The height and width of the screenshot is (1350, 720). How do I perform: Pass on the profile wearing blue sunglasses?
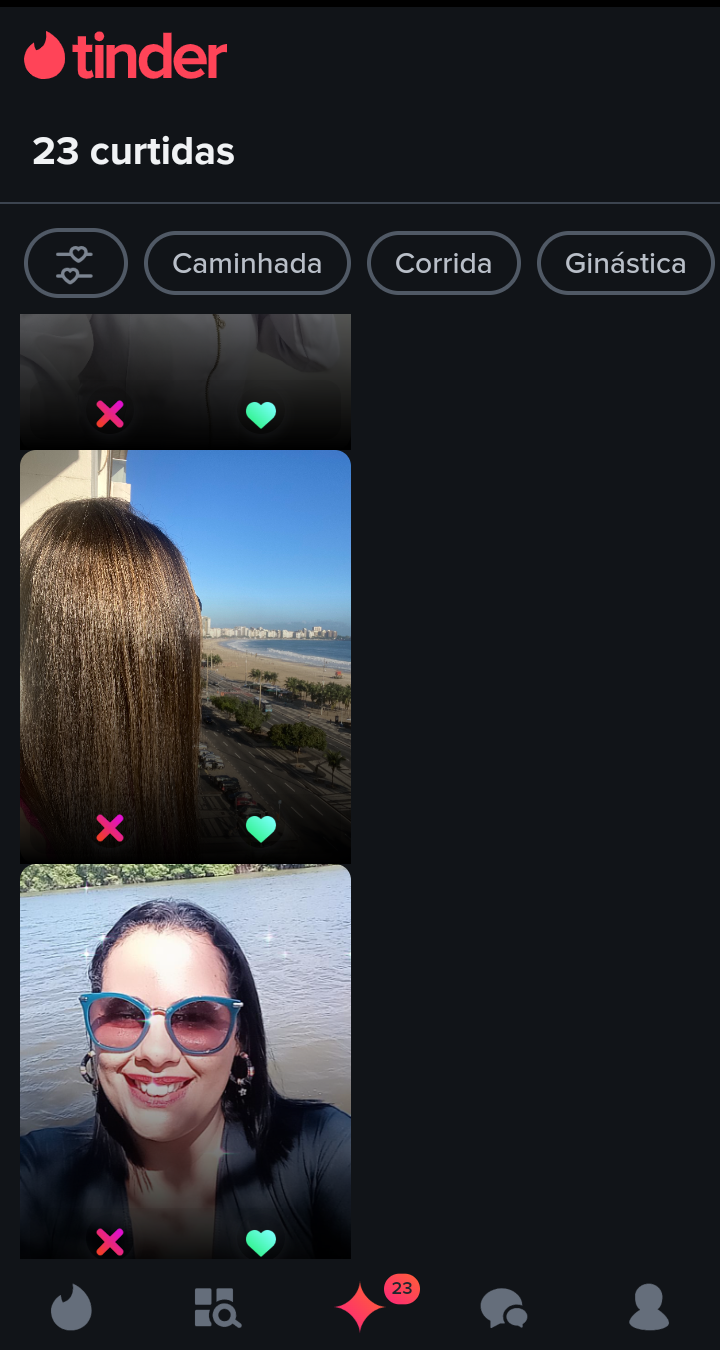[x=110, y=1242]
